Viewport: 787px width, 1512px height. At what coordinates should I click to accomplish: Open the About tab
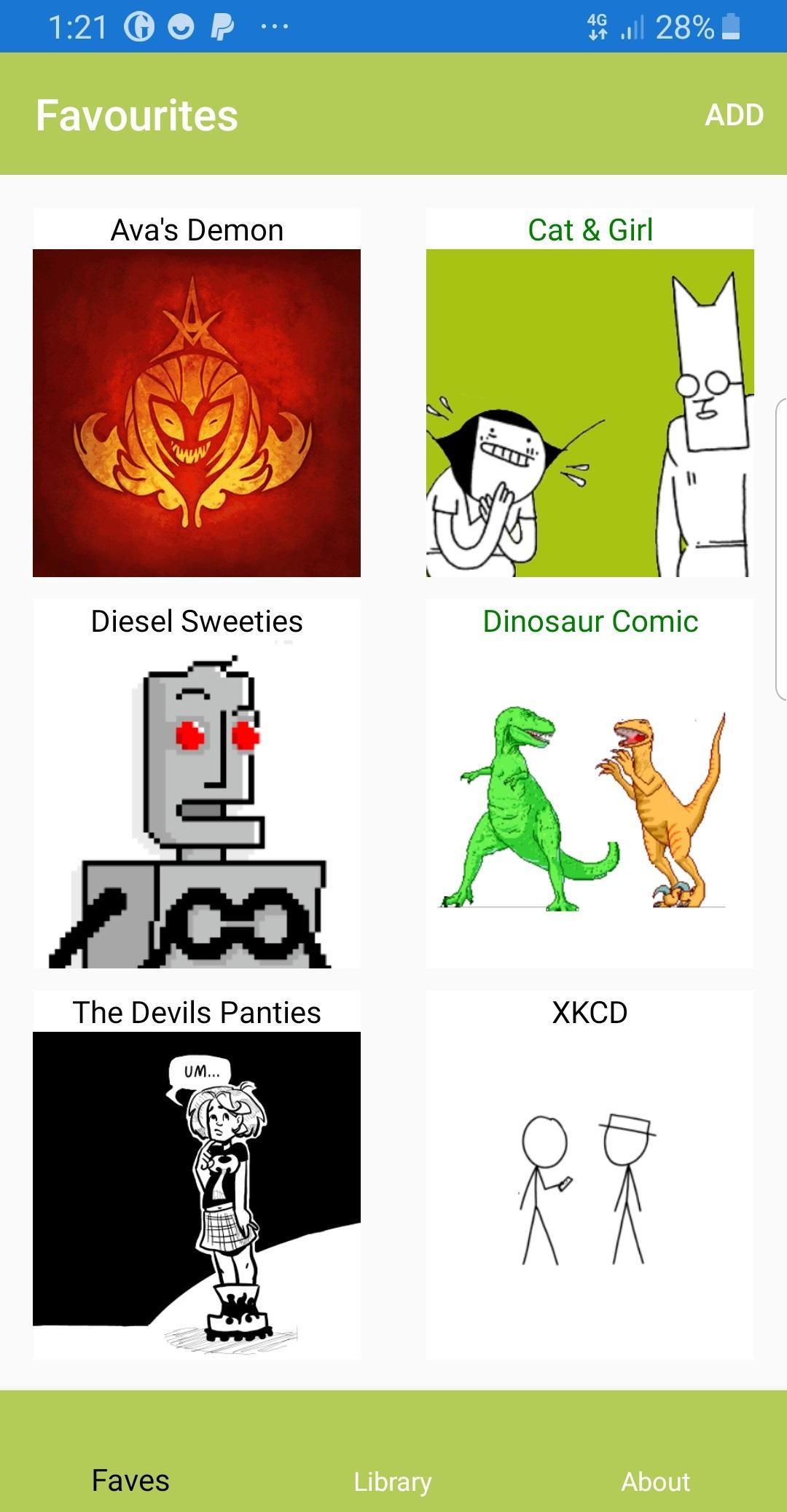655,1481
